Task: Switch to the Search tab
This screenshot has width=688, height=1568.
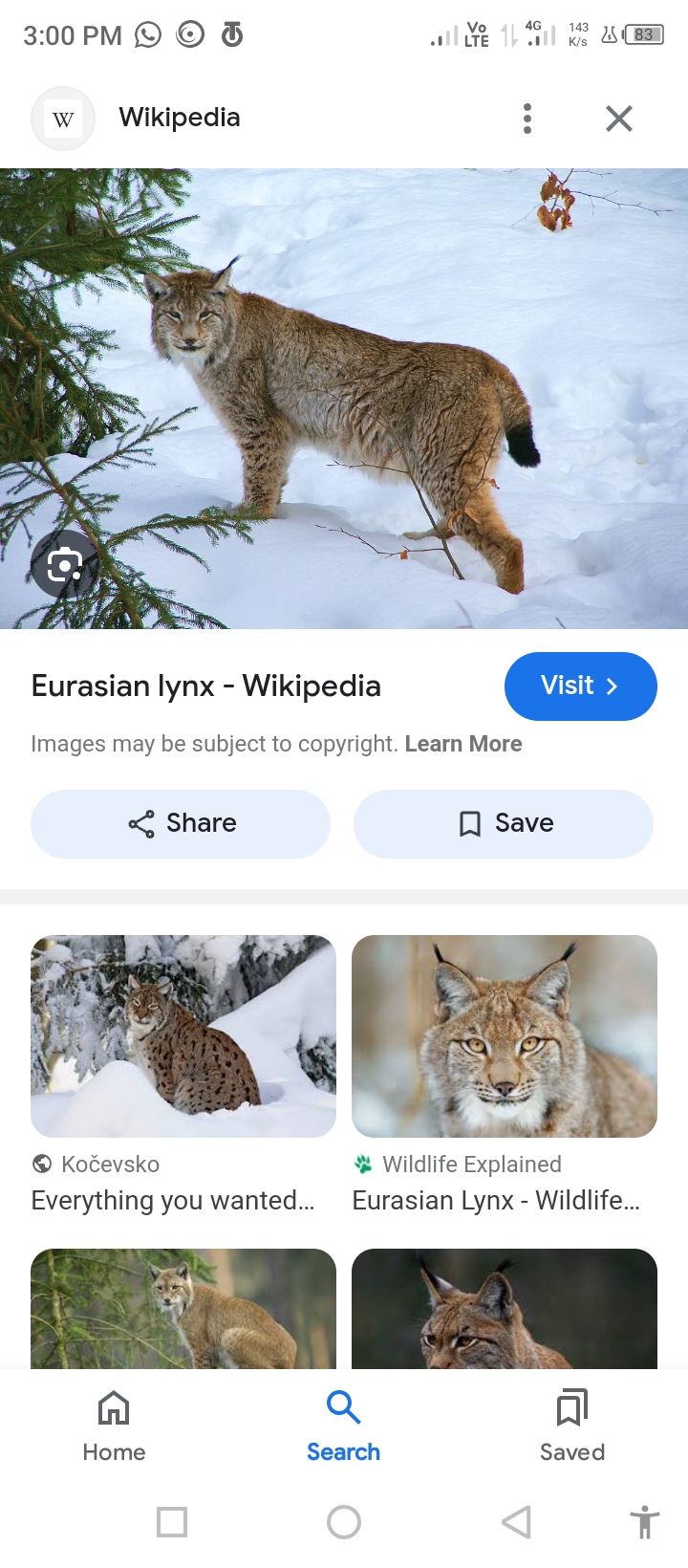Action: point(343,1425)
